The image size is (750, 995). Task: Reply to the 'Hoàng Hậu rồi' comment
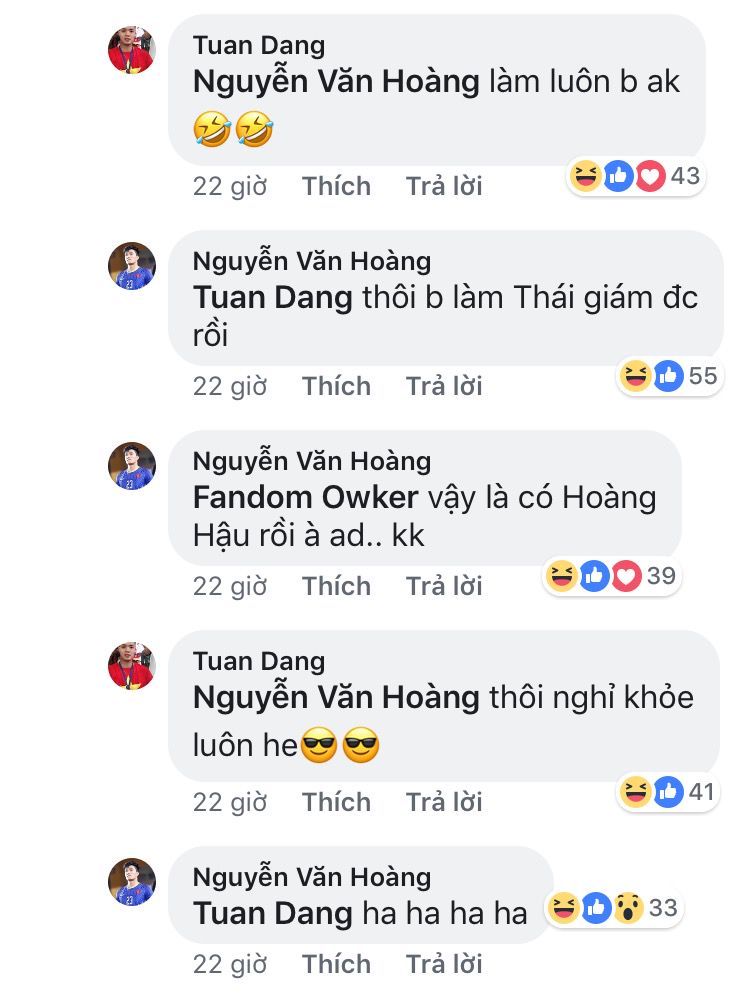point(444,586)
